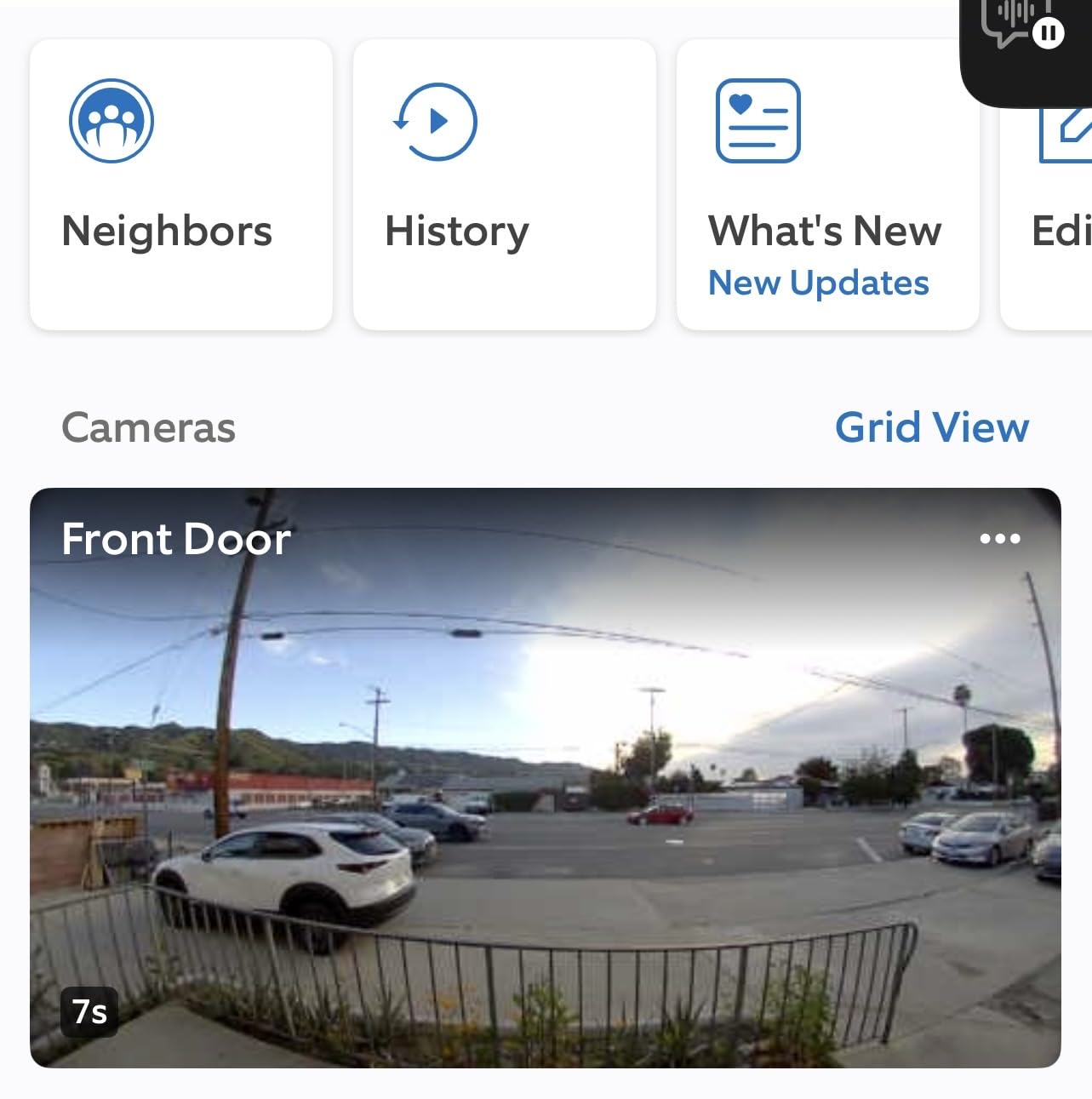This screenshot has height=1099, width=1092.
Task: Tap the heart icon inside What's New card
Action: tap(740, 106)
